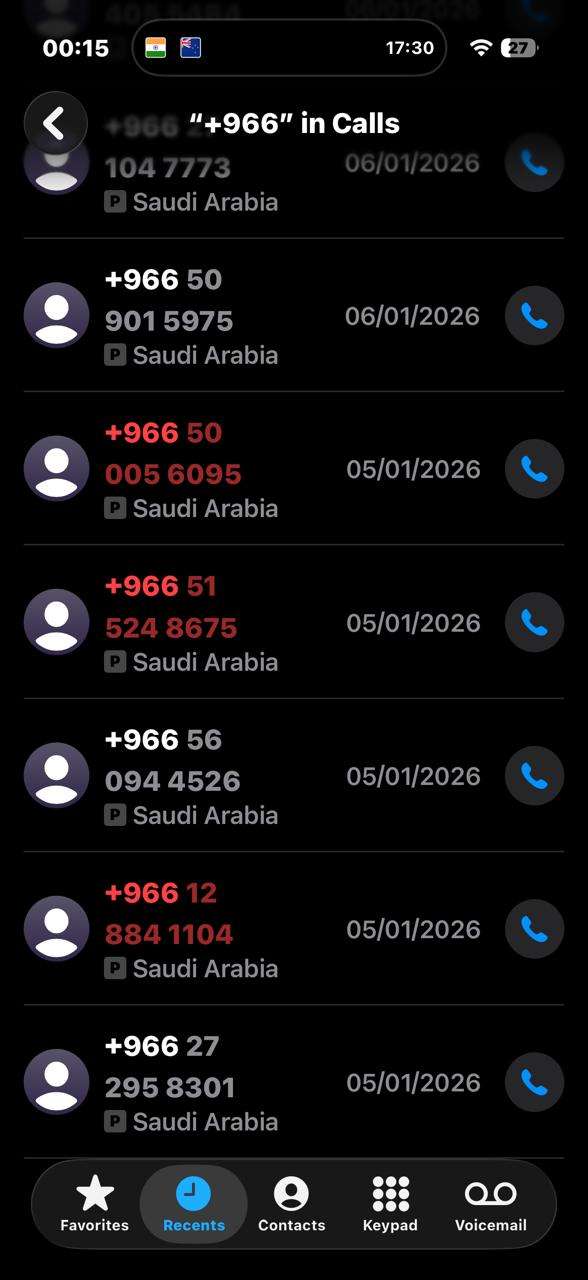Dial the missed number +966 51 524 8675
The width and height of the screenshot is (588, 1280).
coord(534,622)
